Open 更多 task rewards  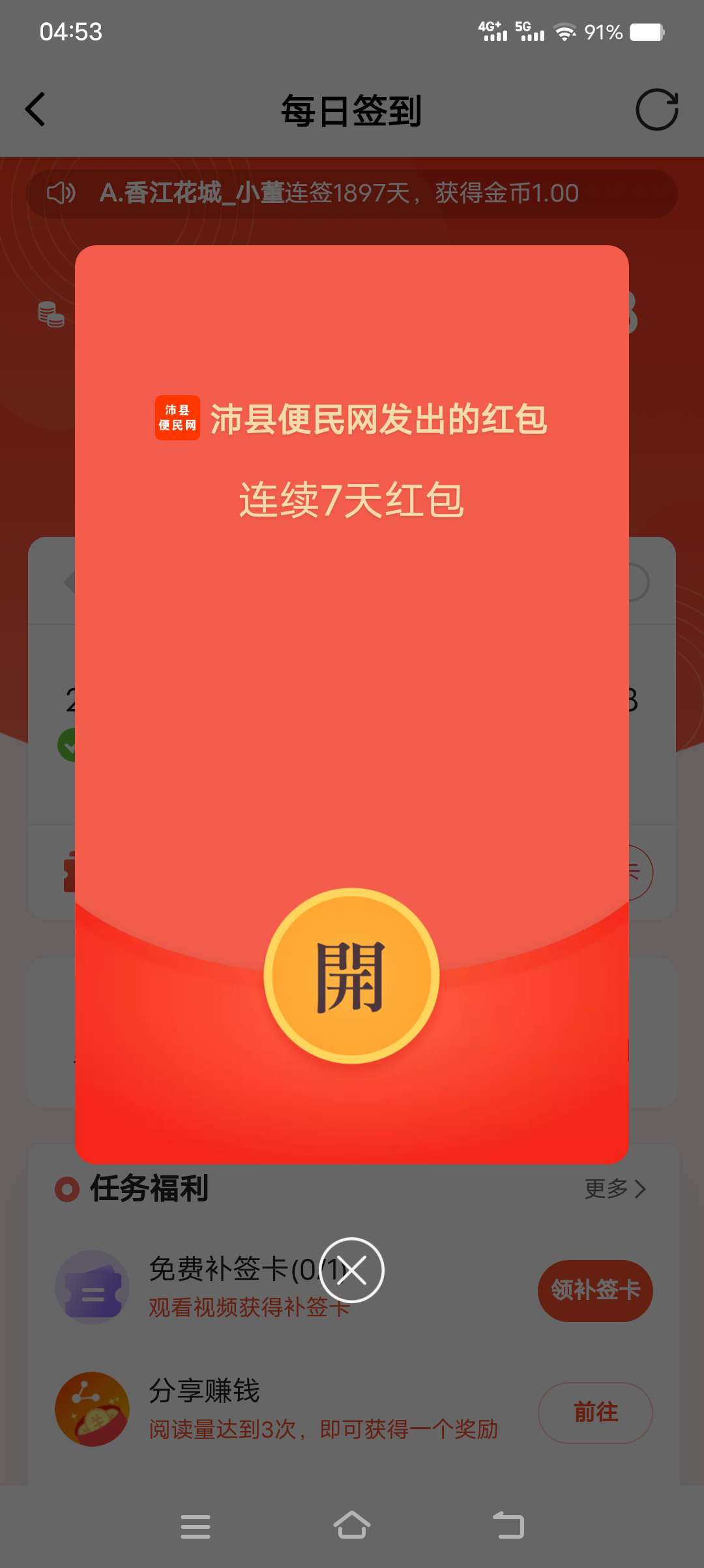coord(615,1189)
